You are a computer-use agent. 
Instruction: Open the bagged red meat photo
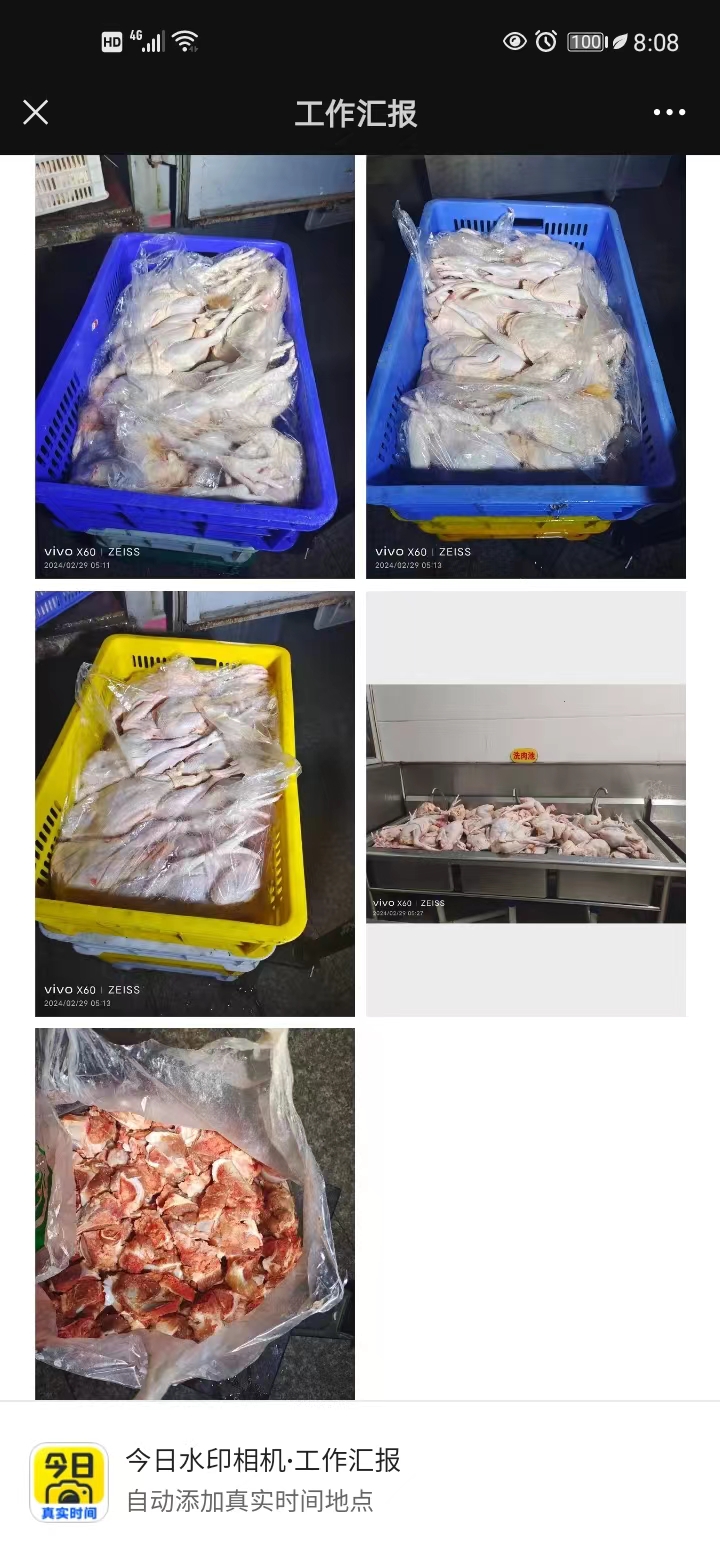[195, 1213]
